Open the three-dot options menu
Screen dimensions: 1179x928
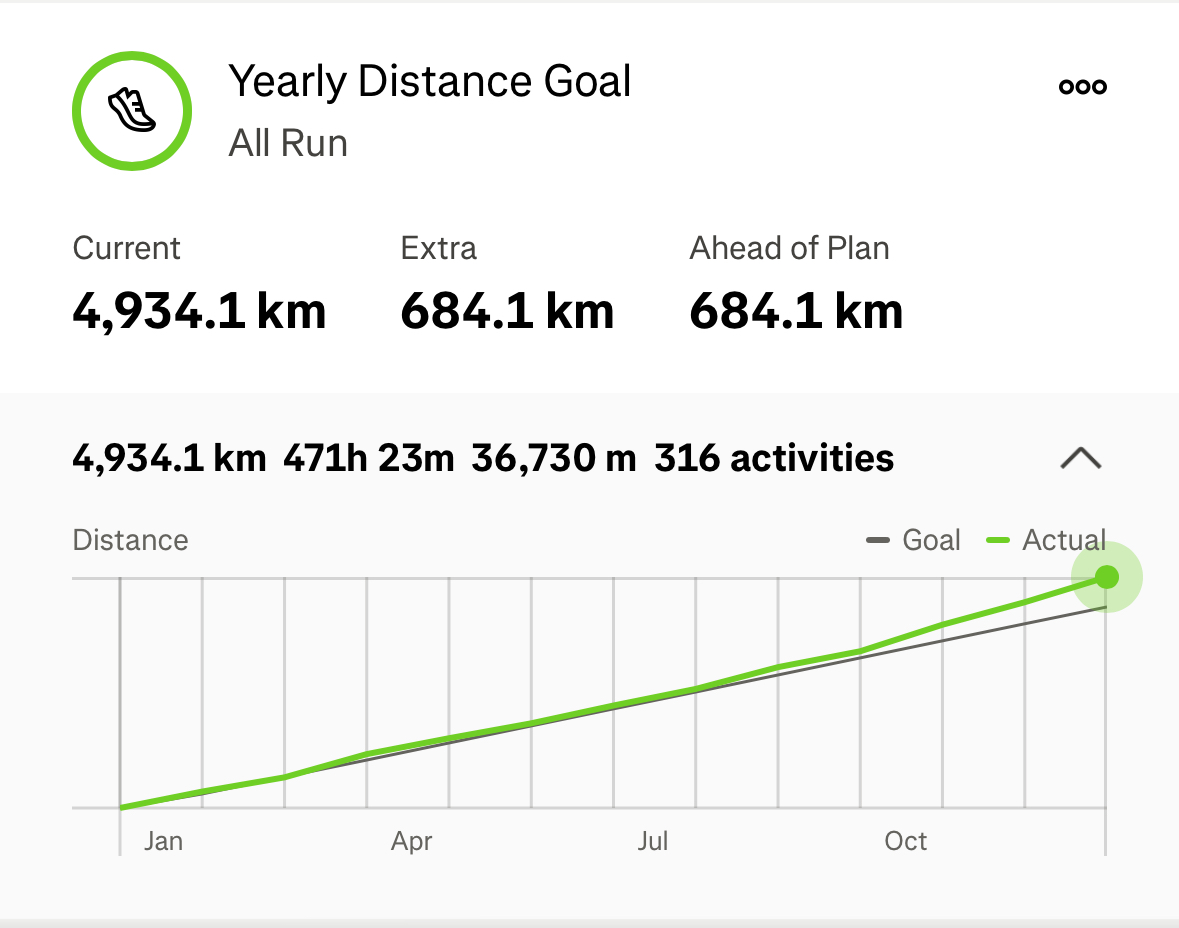click(x=1082, y=87)
